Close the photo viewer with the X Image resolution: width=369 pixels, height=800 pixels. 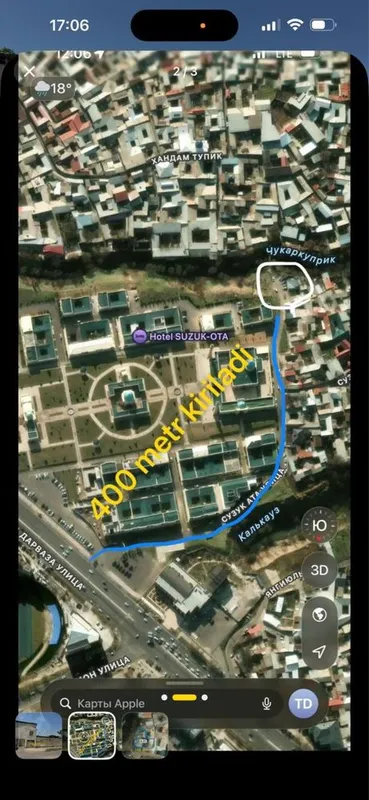(30, 71)
